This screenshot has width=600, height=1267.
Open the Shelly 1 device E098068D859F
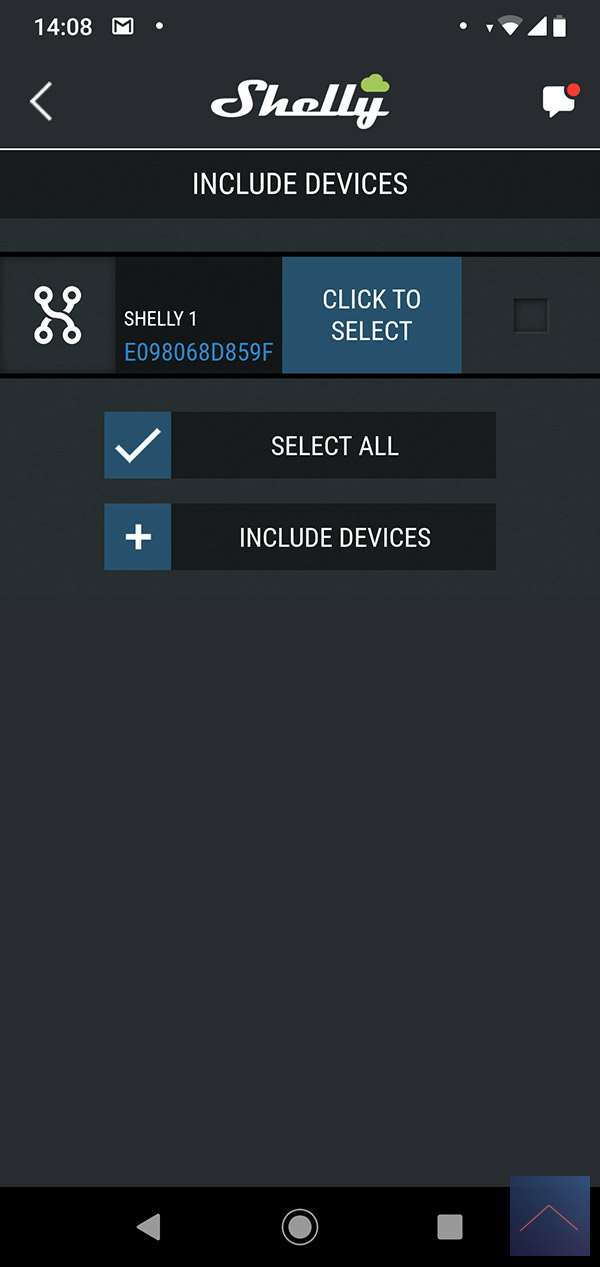click(198, 336)
